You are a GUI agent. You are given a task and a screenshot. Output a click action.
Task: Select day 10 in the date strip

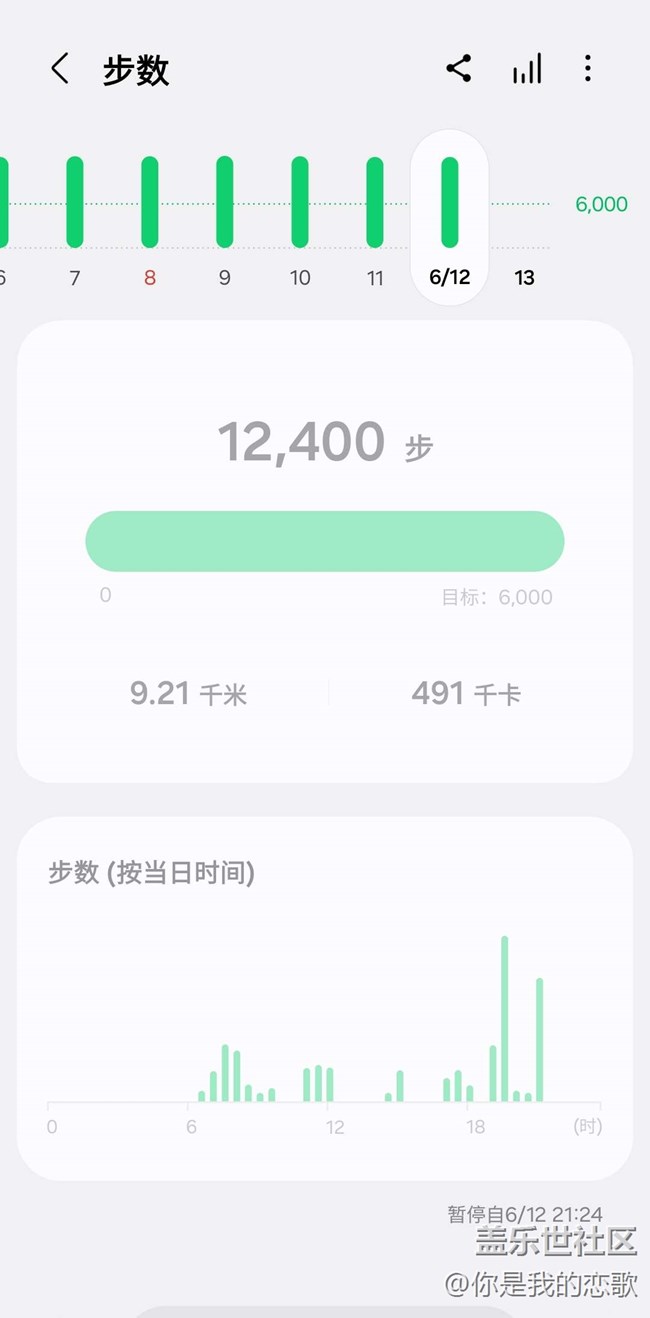300,220
